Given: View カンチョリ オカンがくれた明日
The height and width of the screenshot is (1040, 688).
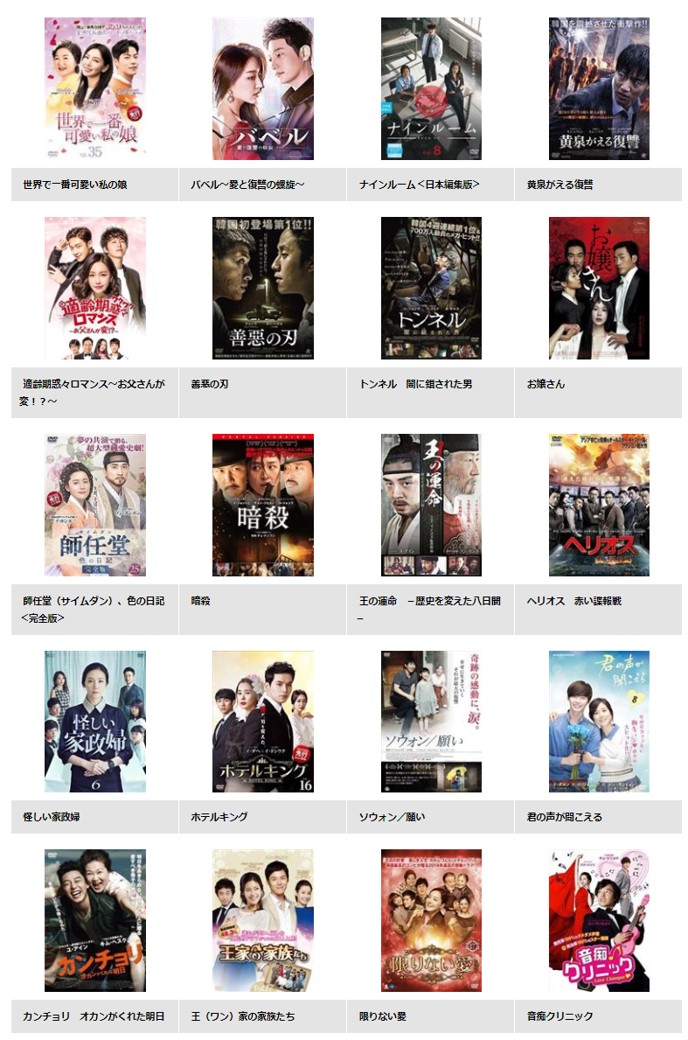Looking at the screenshot, I should [x=95, y=920].
